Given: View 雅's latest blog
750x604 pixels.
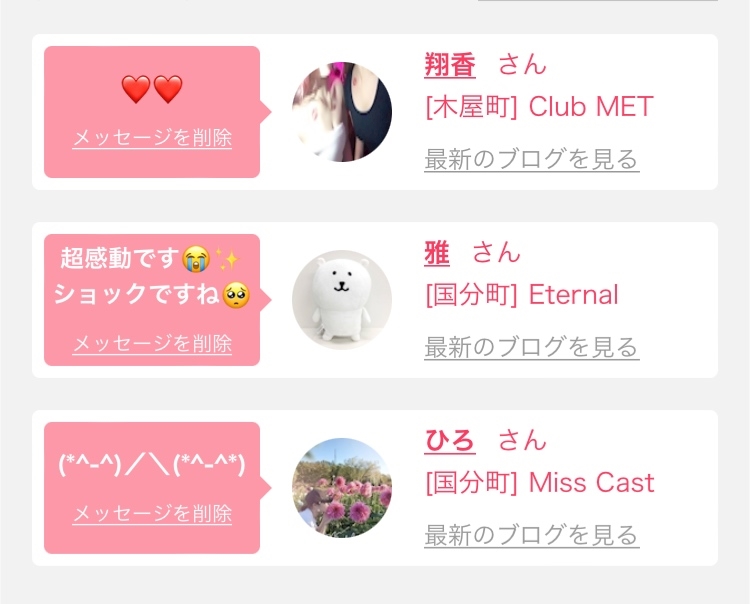Looking at the screenshot, I should 532,347.
